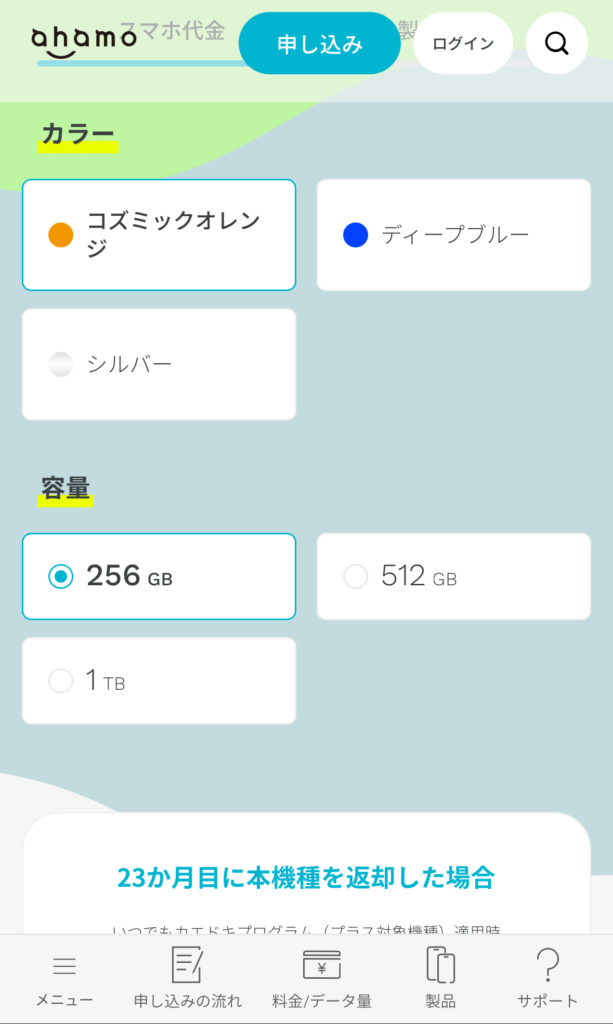Image resolution: width=613 pixels, height=1024 pixels.
Task: Select the コズミックオレンジ color option
Action: 159,235
